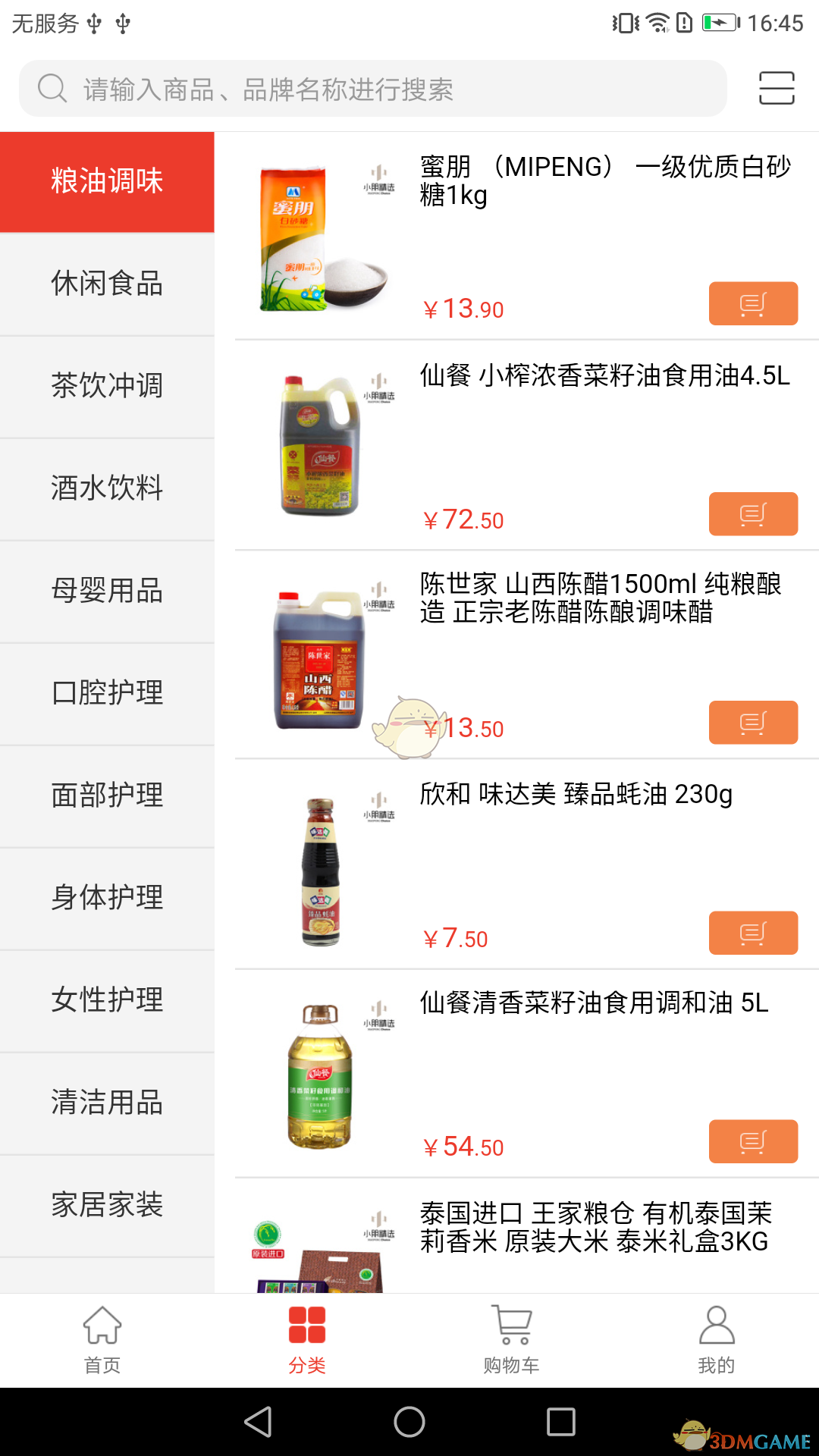Choose the 母婴用品 category
Image resolution: width=819 pixels, height=1456 pixels.
click(107, 591)
